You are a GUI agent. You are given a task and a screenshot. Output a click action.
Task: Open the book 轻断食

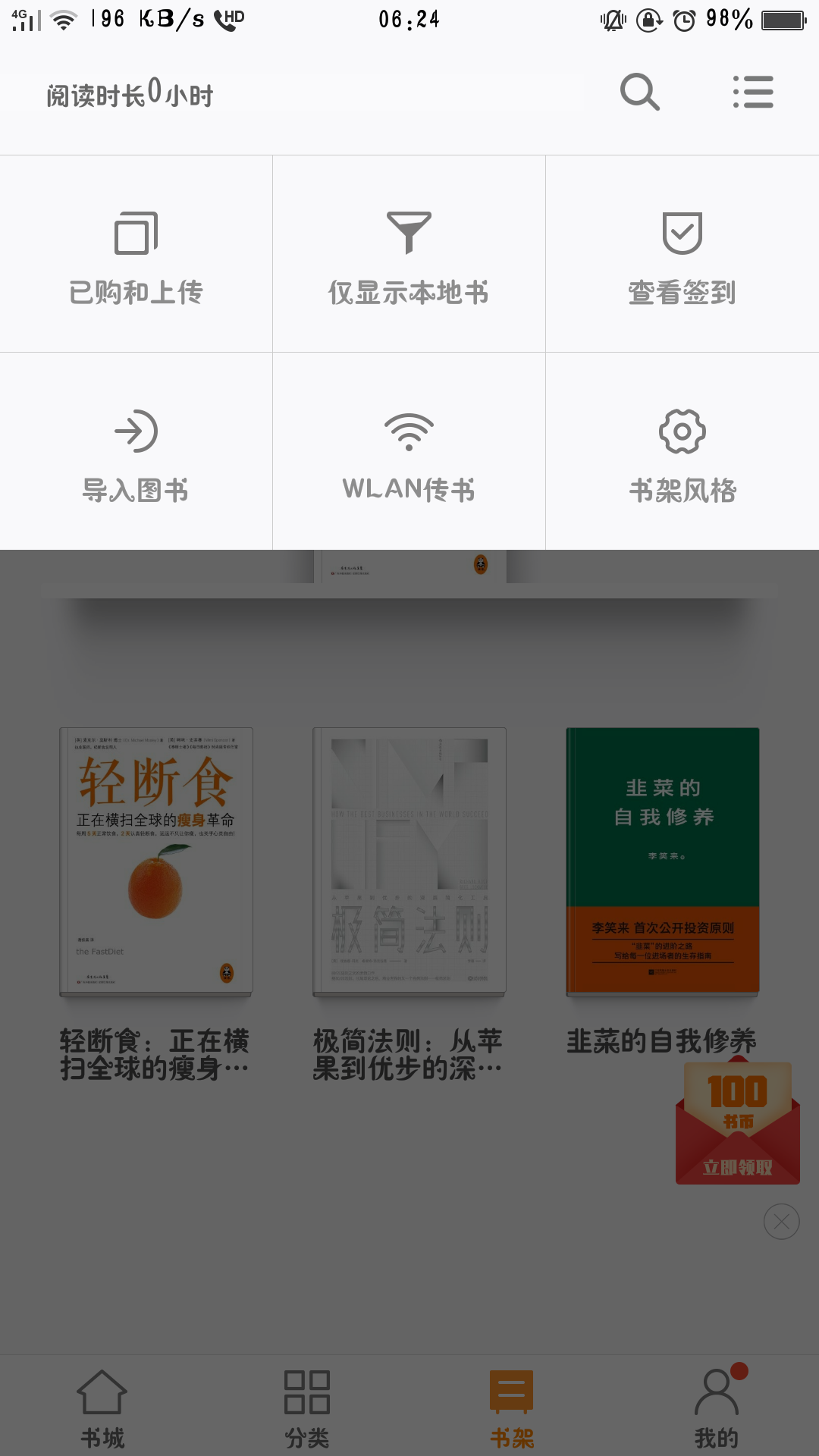click(x=156, y=861)
